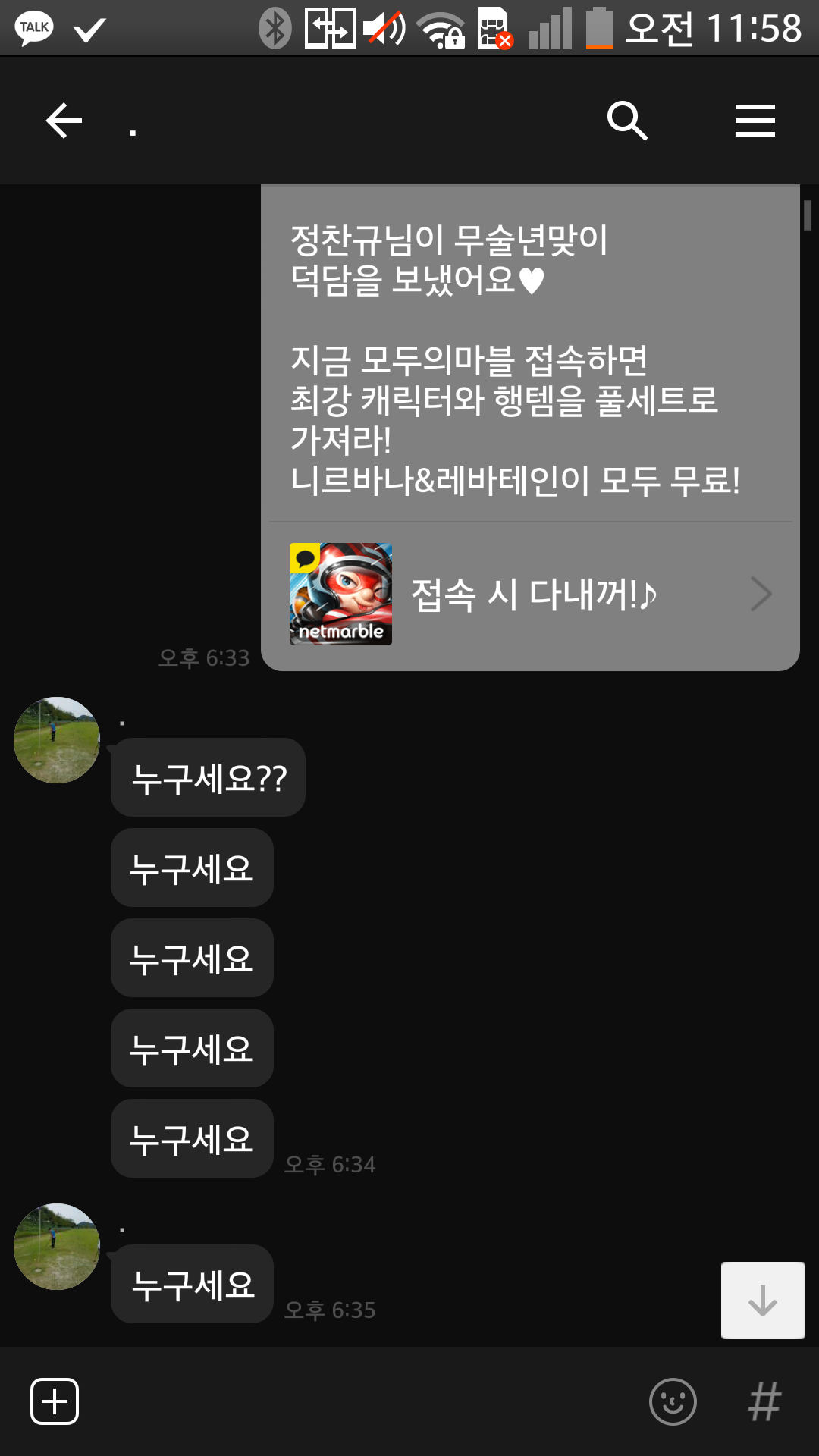Open the chat room hamburger menu

[755, 121]
